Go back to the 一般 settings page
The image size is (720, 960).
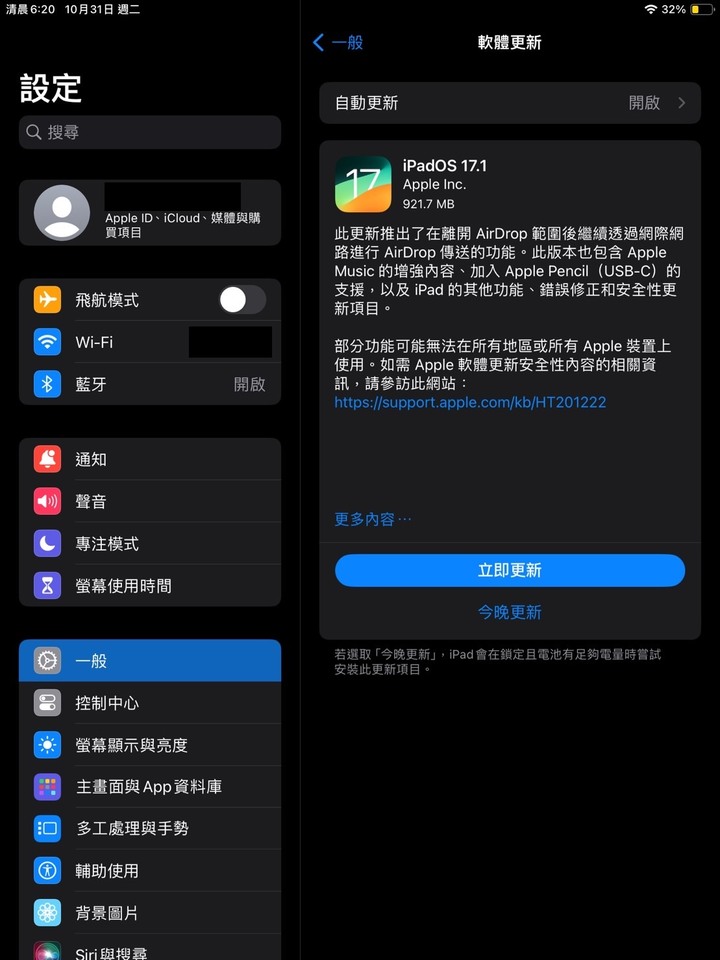coord(338,42)
